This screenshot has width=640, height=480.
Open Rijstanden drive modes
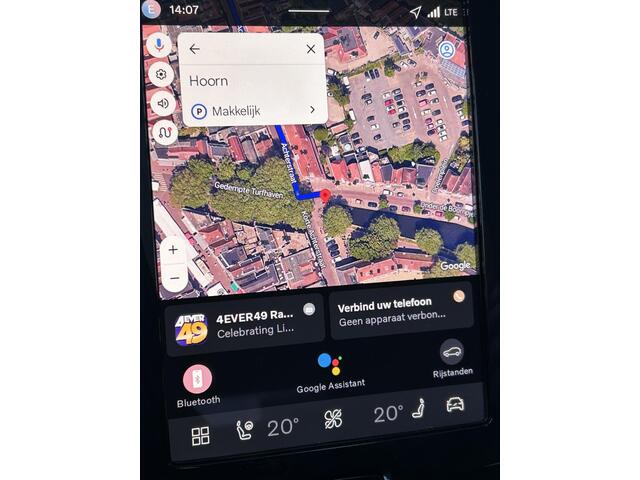pyautogui.click(x=452, y=357)
